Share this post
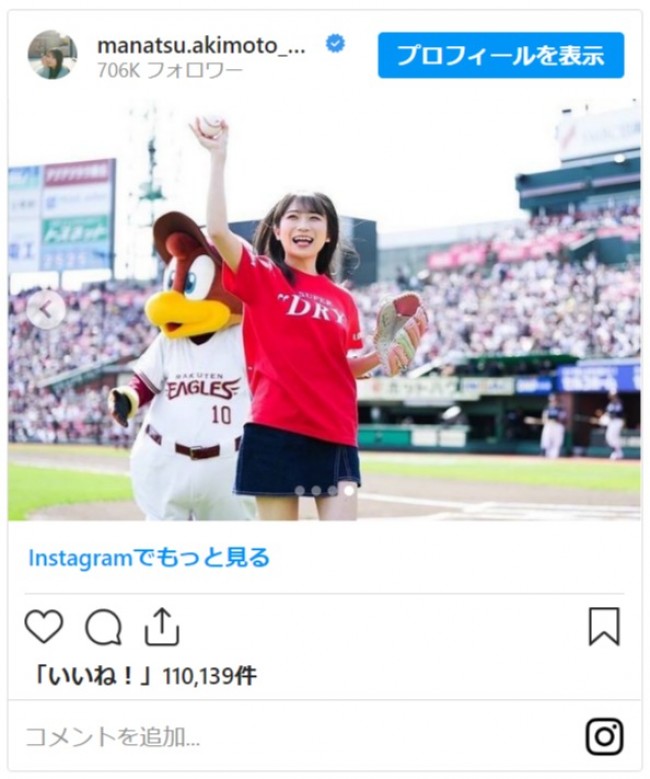Image resolution: width=650 pixels, height=779 pixels. (161, 627)
